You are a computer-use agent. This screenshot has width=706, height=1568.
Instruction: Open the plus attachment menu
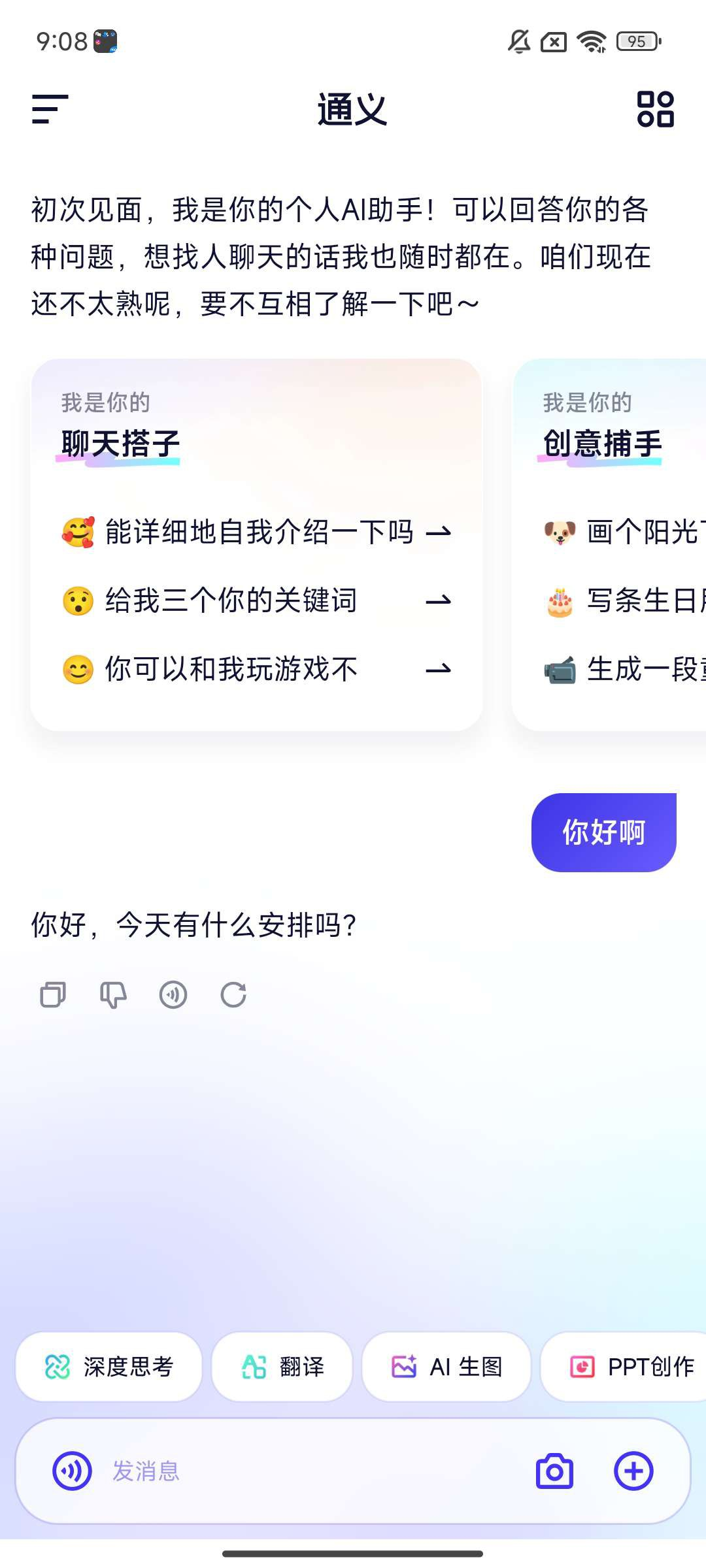point(633,1471)
